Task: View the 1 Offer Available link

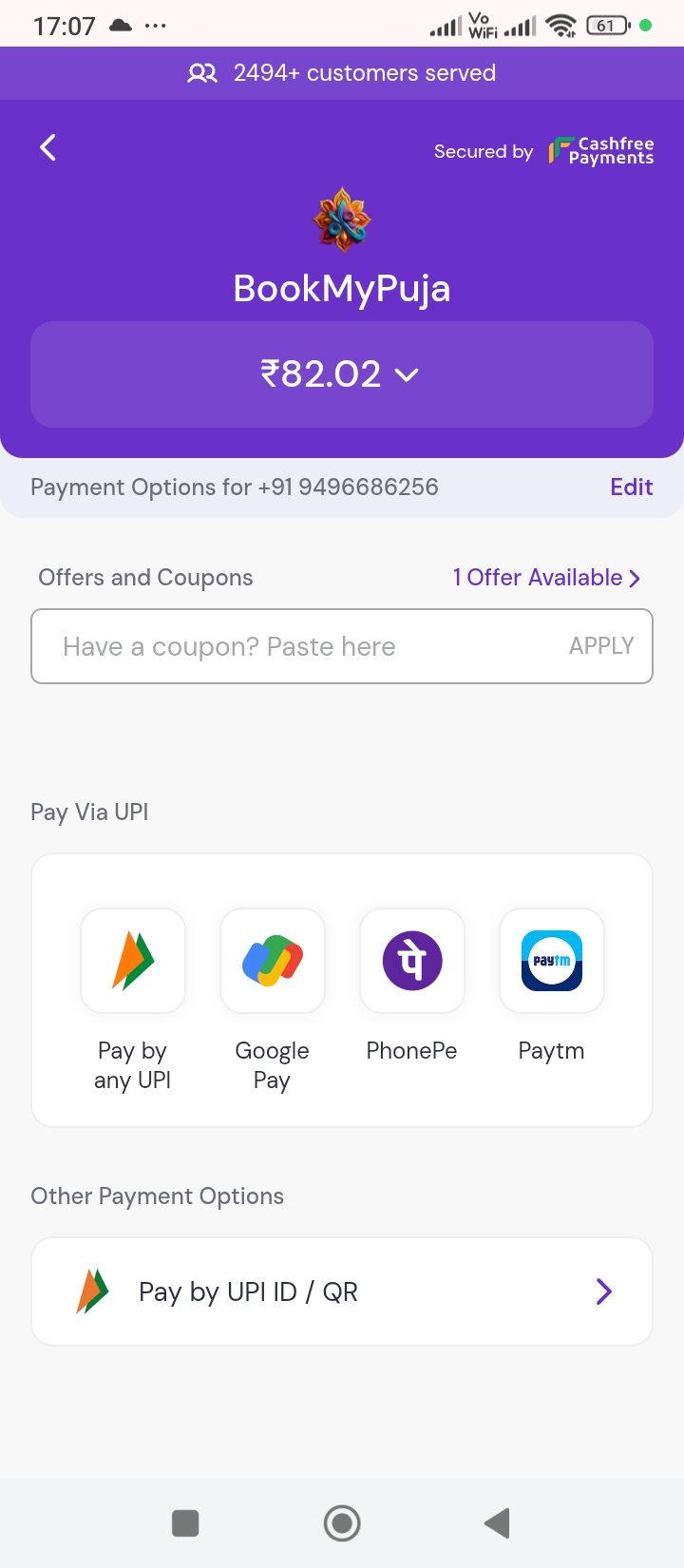Action: point(546,578)
